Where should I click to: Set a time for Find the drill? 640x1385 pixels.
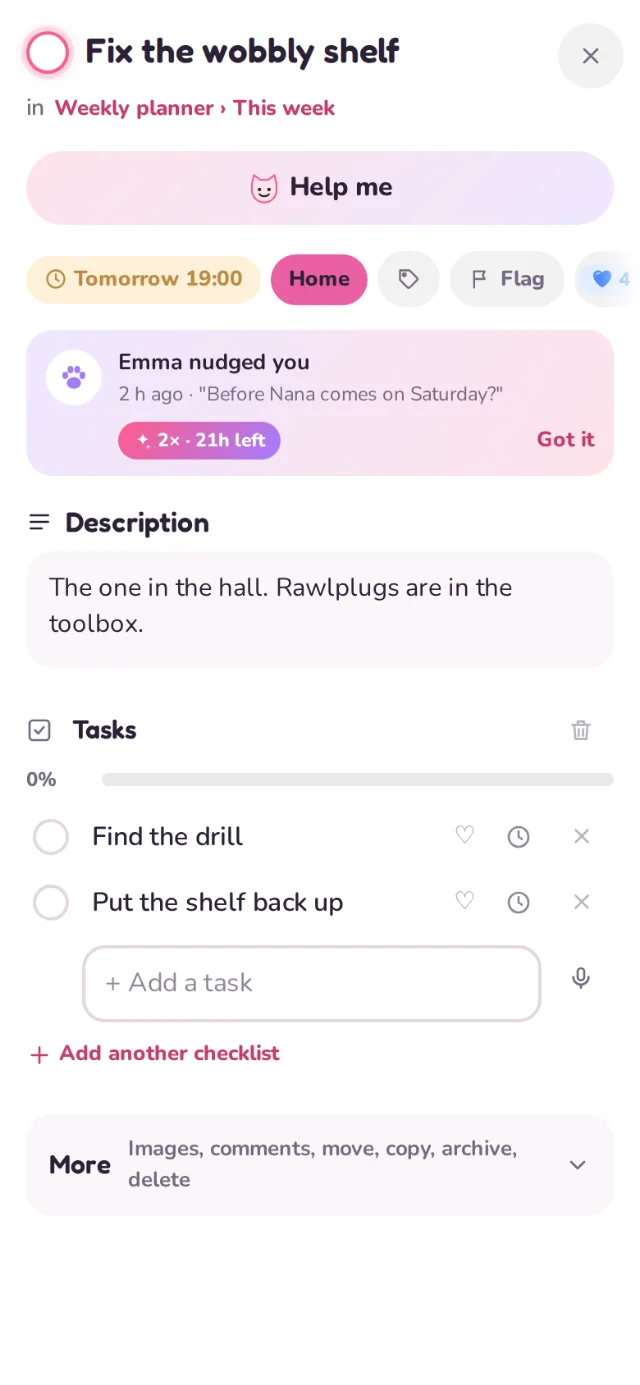[x=518, y=837]
